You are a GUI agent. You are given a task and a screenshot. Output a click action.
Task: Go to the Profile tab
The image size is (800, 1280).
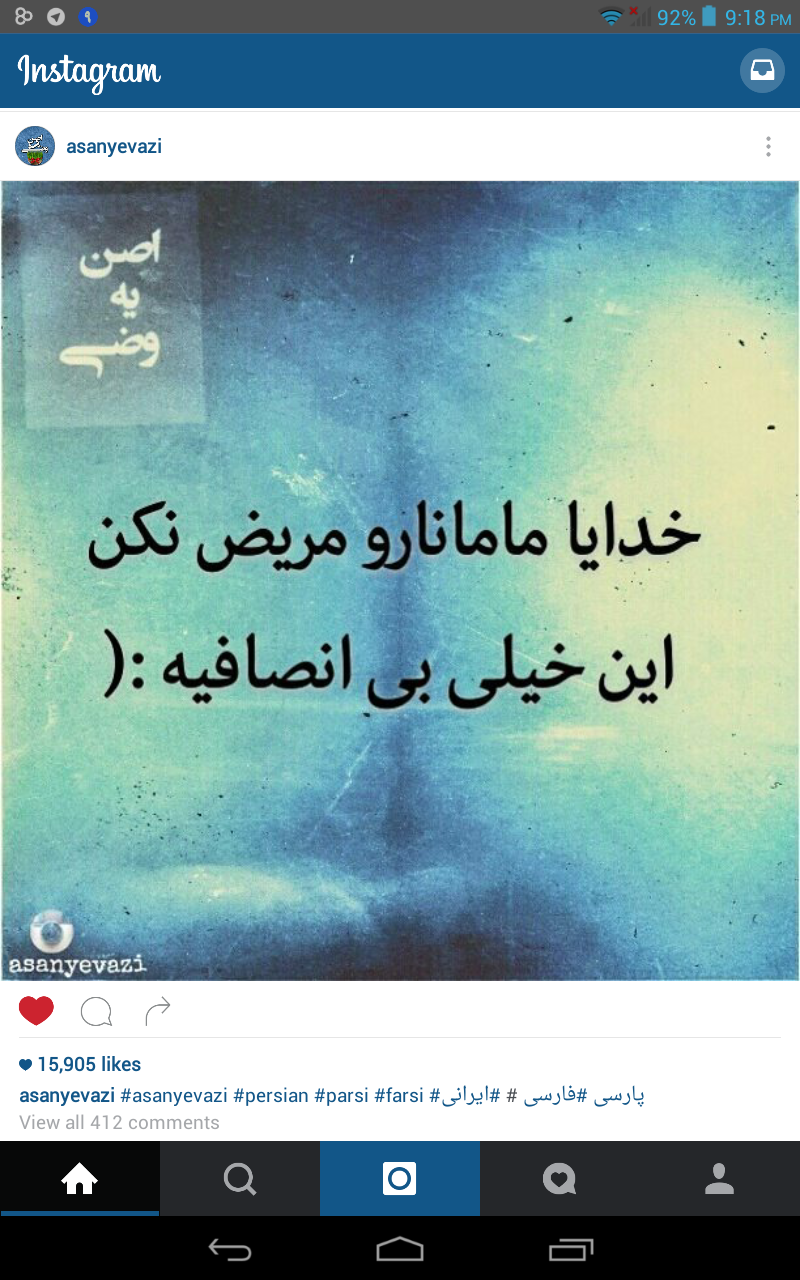click(x=720, y=1179)
